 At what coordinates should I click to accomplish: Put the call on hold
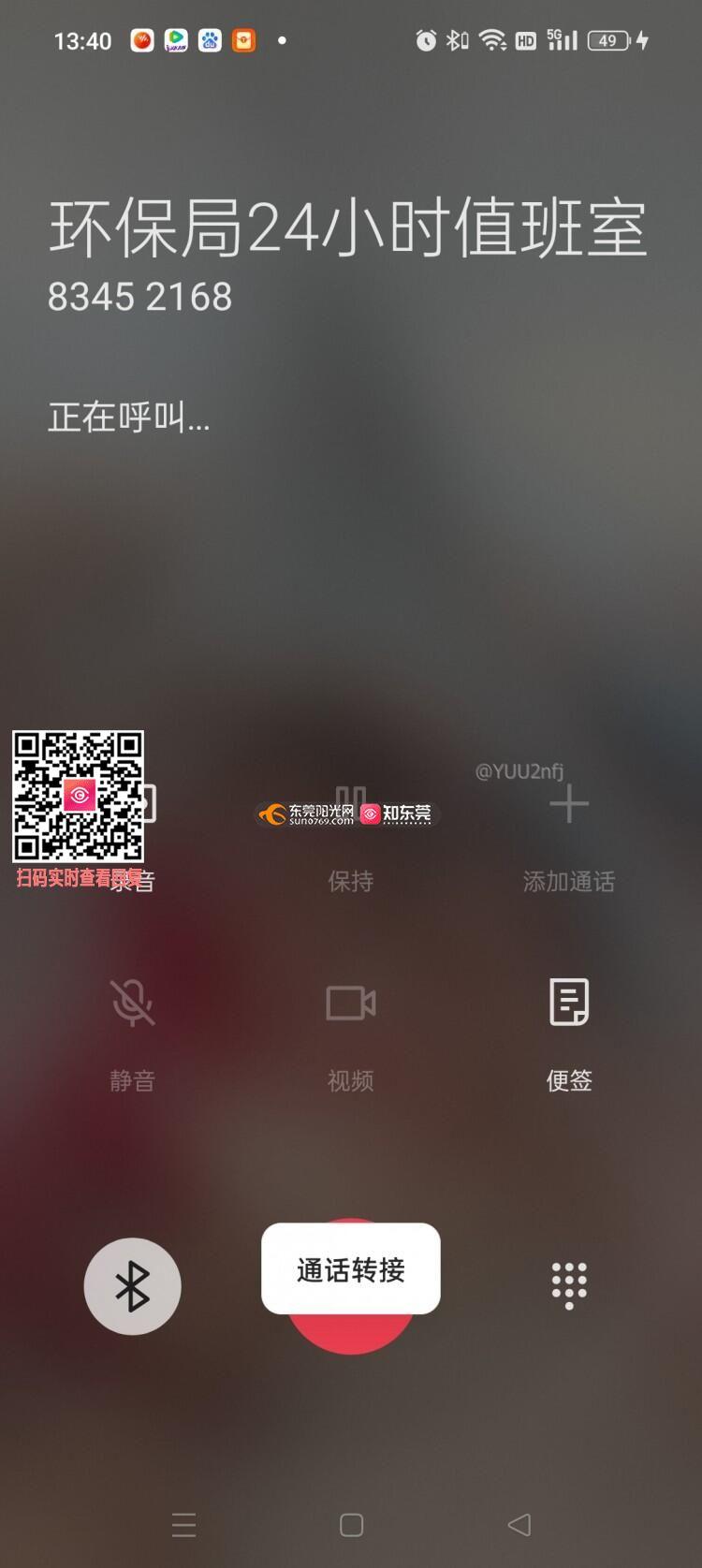pos(350,836)
